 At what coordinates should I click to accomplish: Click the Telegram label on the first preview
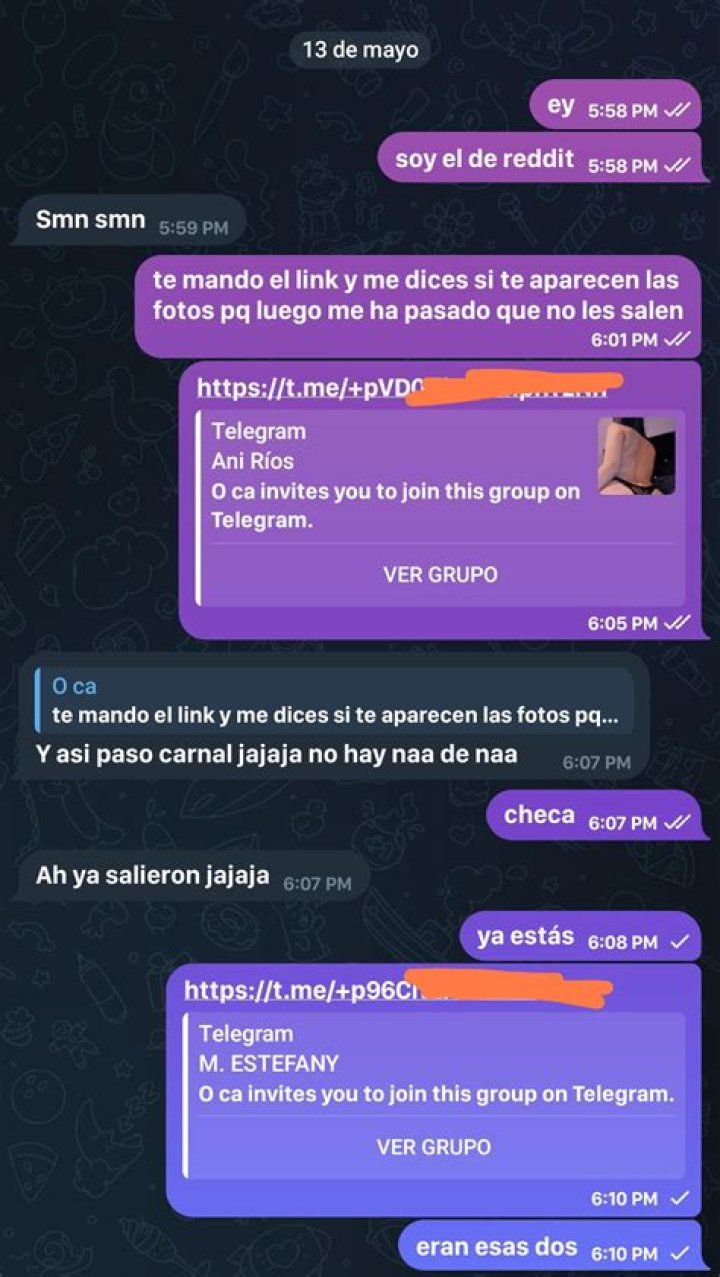click(261, 432)
